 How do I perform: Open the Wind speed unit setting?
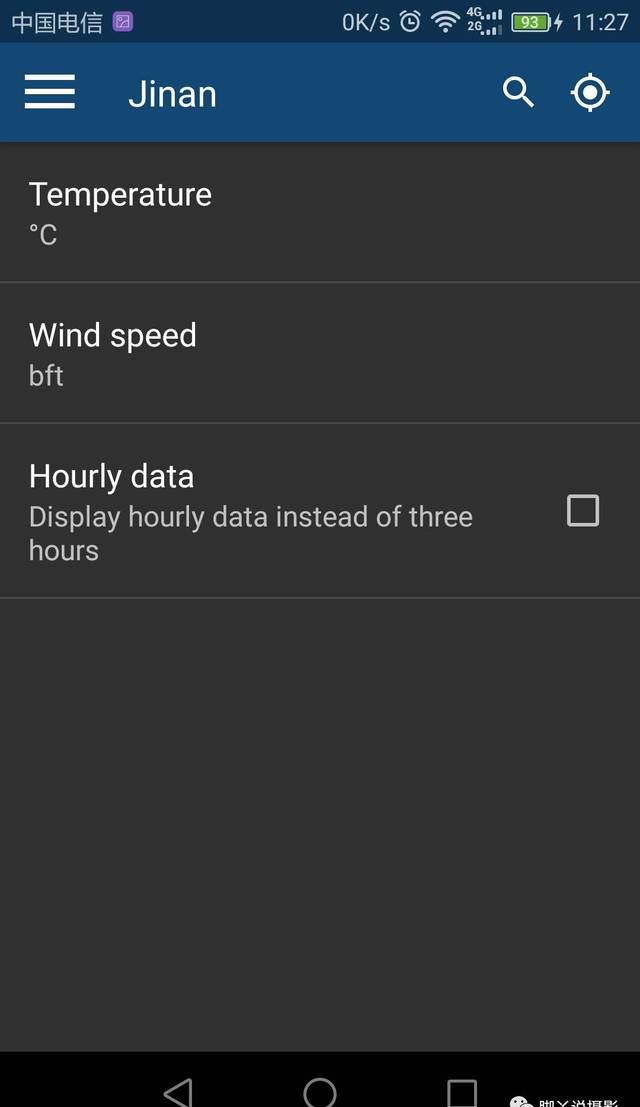(320, 353)
